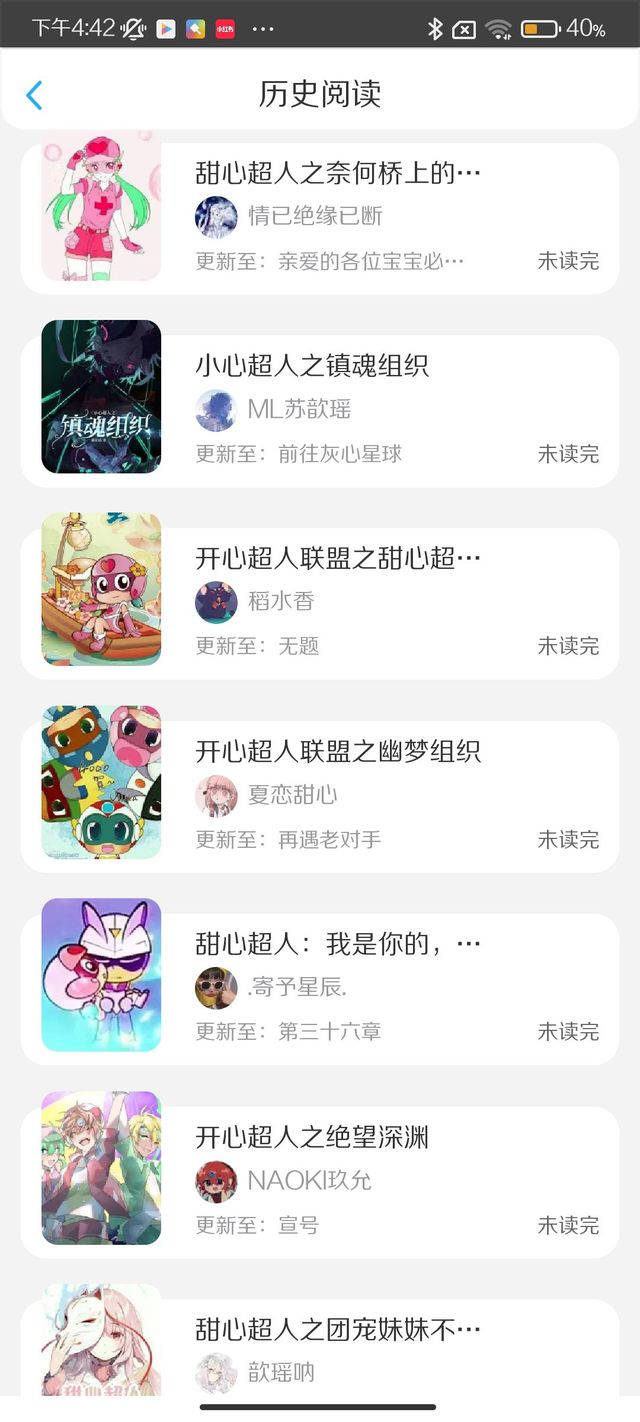The image size is (640, 1422).
Task: Go back from the 历史阅读 page
Action: coord(34,95)
